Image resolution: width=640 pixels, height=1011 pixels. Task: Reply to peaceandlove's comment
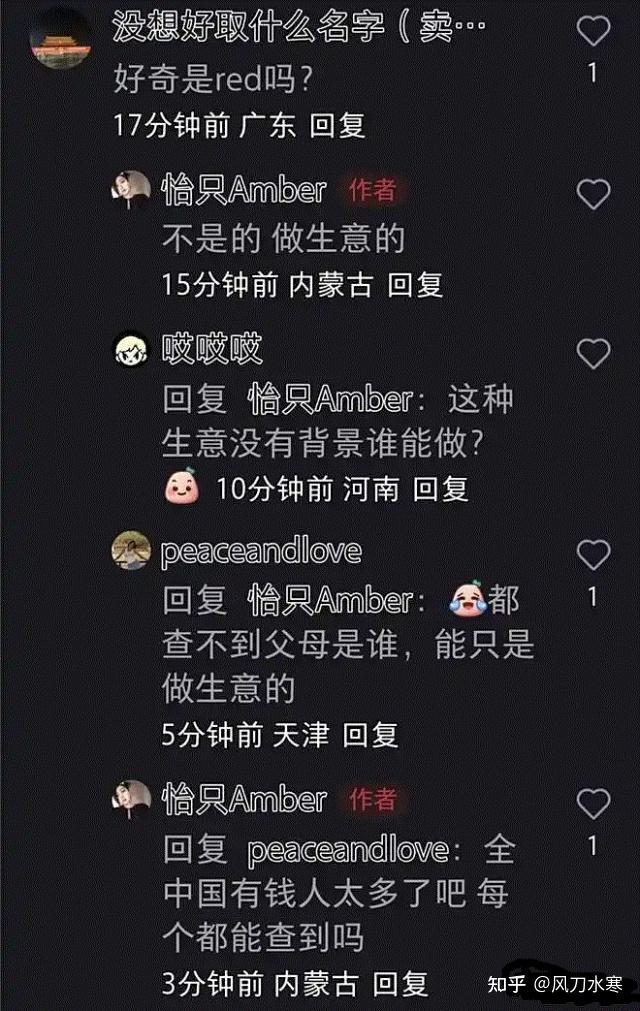click(x=370, y=735)
